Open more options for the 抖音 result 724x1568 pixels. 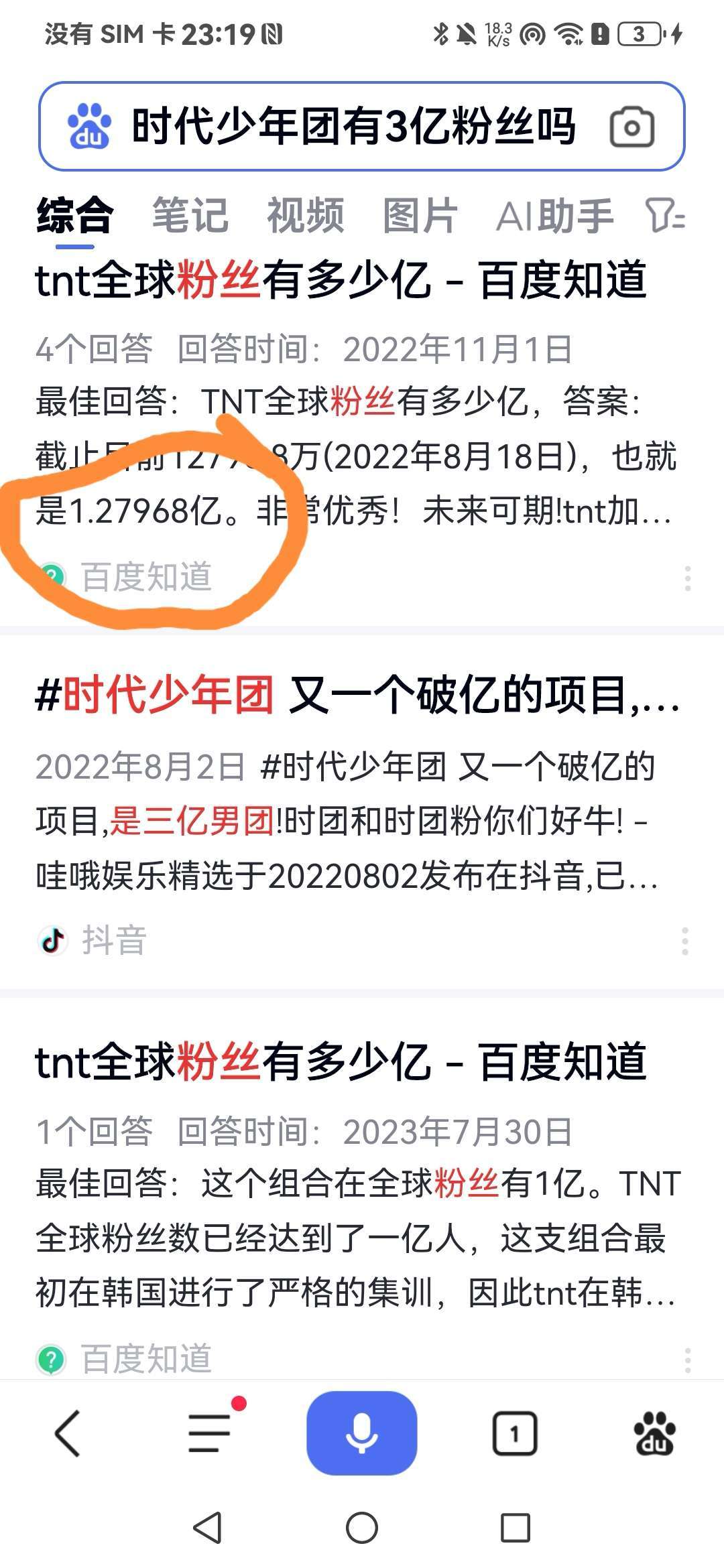(x=684, y=941)
